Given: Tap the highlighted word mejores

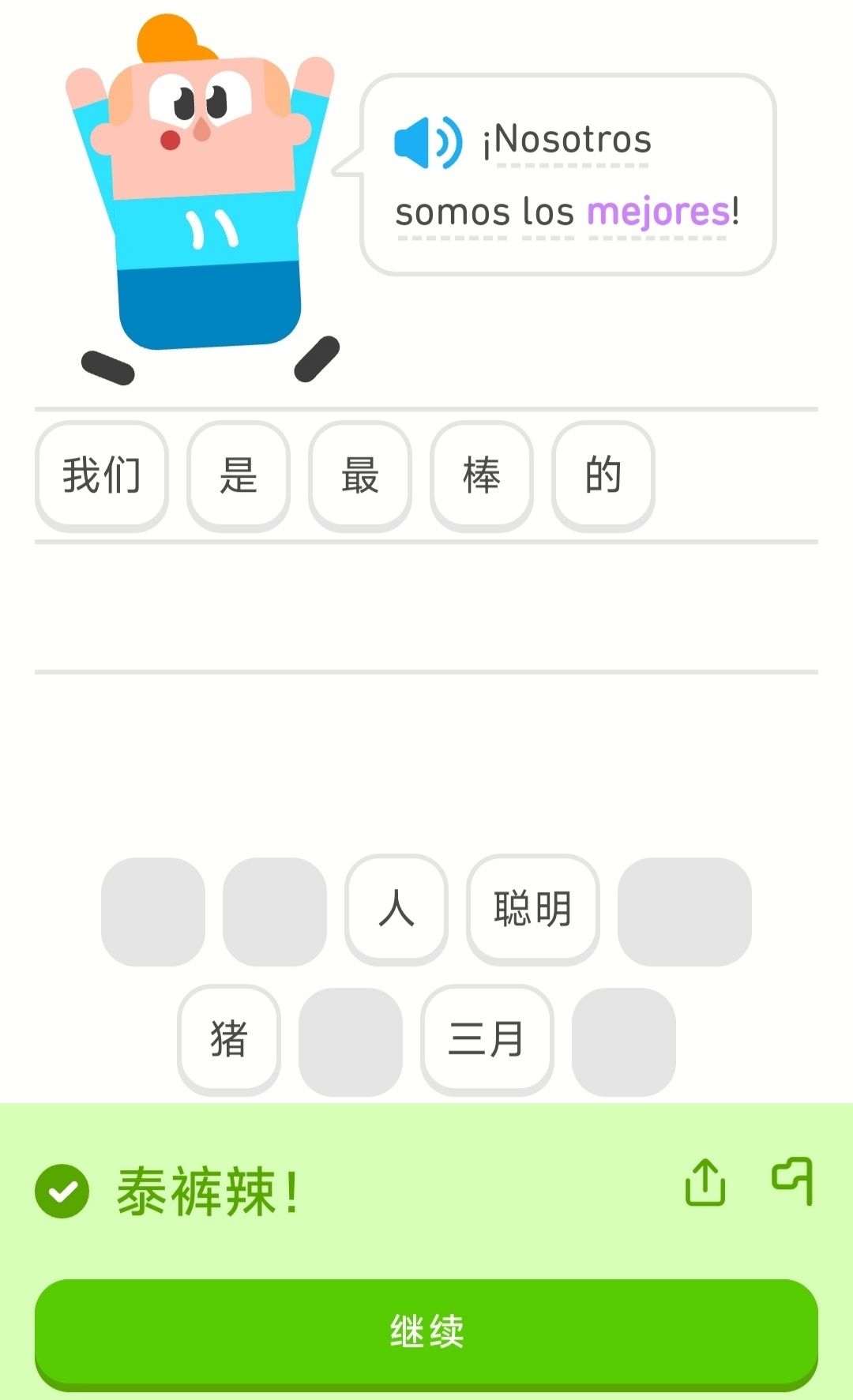Looking at the screenshot, I should pos(659,212).
